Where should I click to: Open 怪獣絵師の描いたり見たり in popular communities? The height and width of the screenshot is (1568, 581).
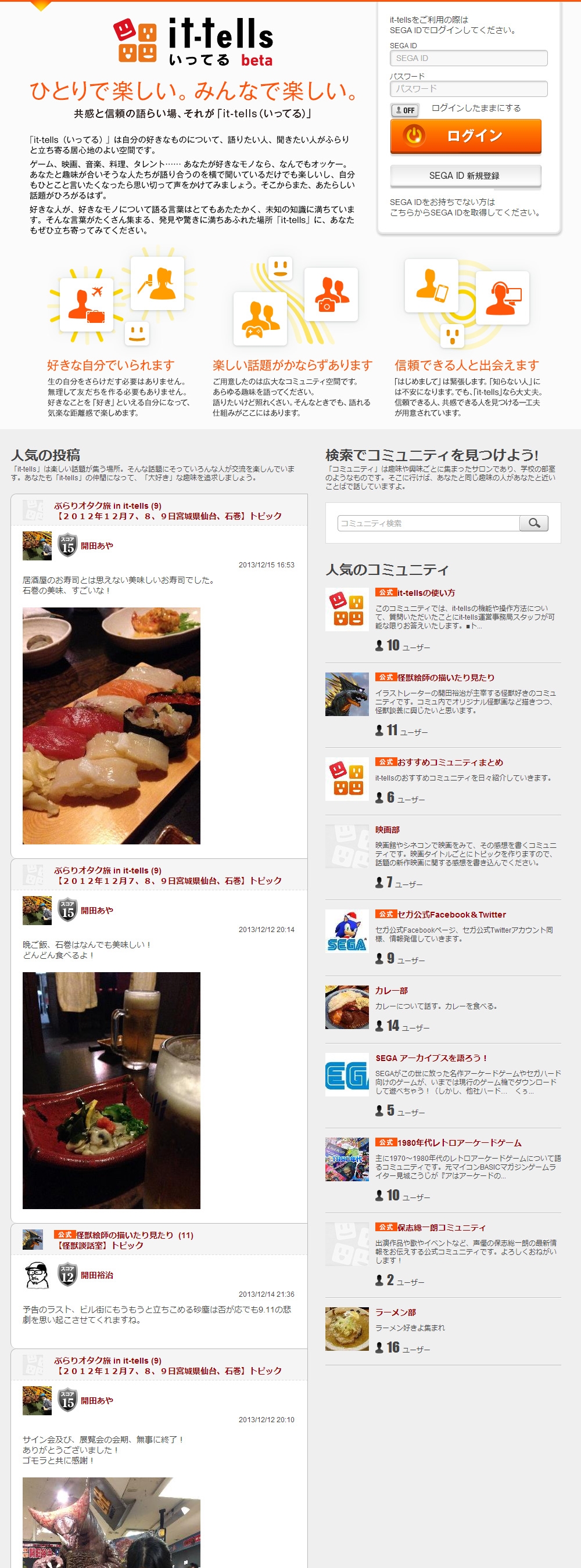click(x=445, y=678)
